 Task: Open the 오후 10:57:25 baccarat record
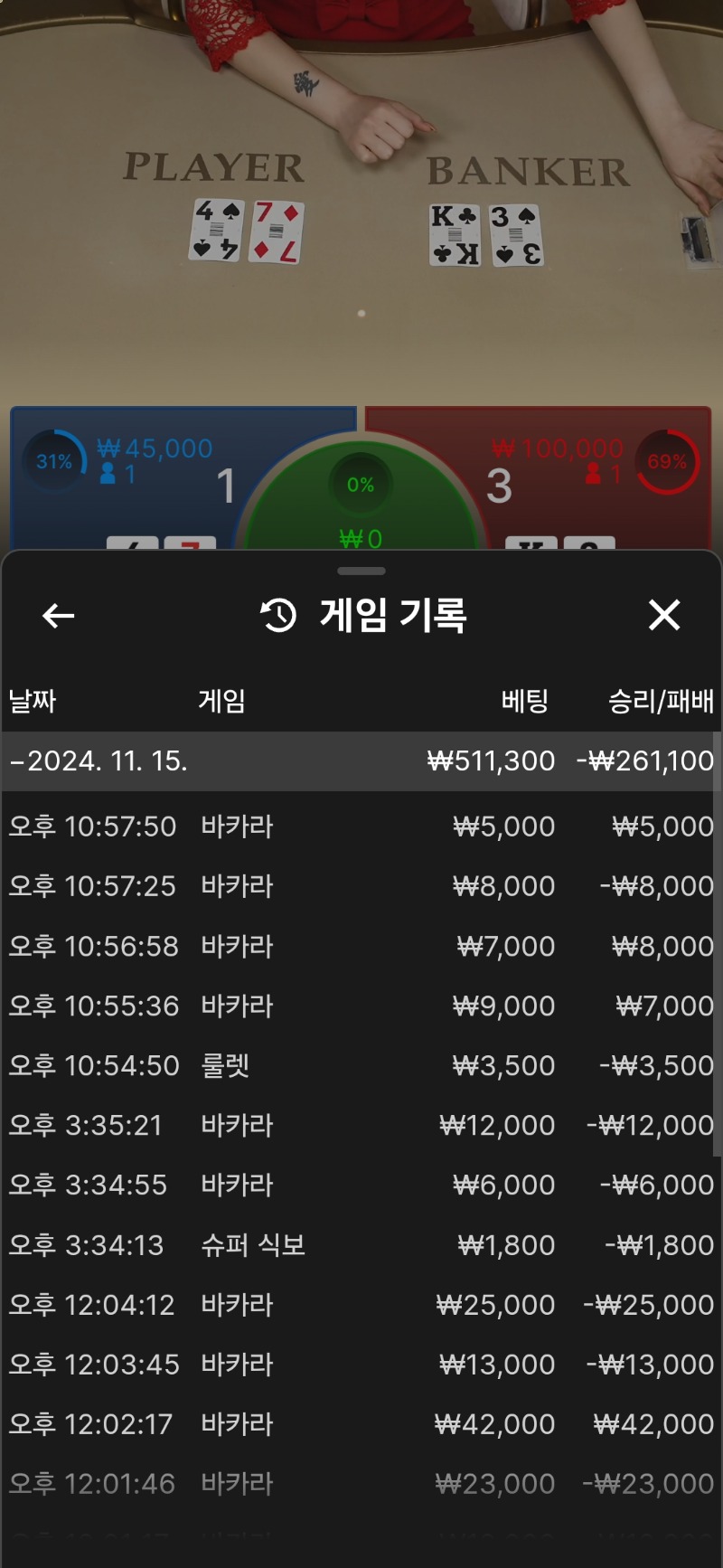point(361,886)
